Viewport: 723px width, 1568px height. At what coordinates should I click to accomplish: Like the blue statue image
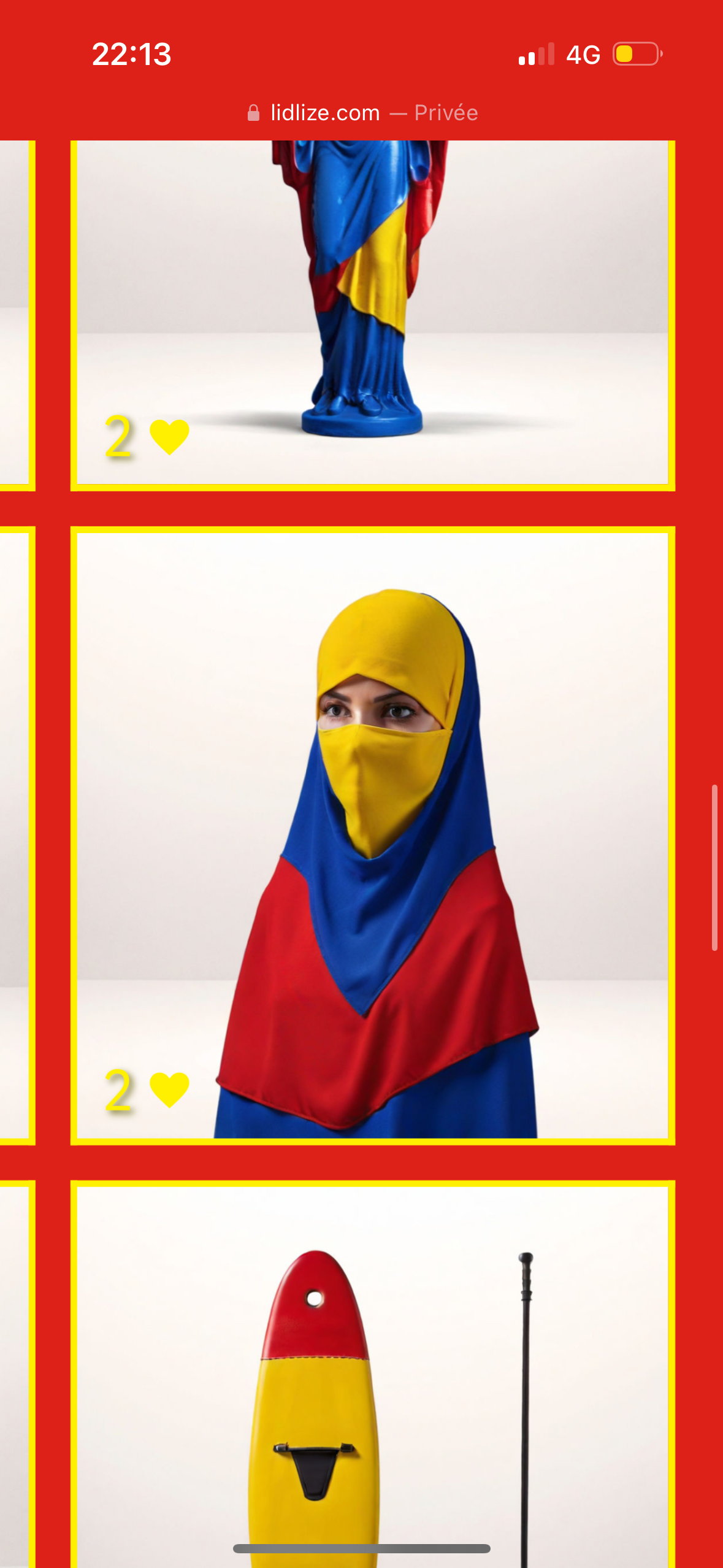170,437
